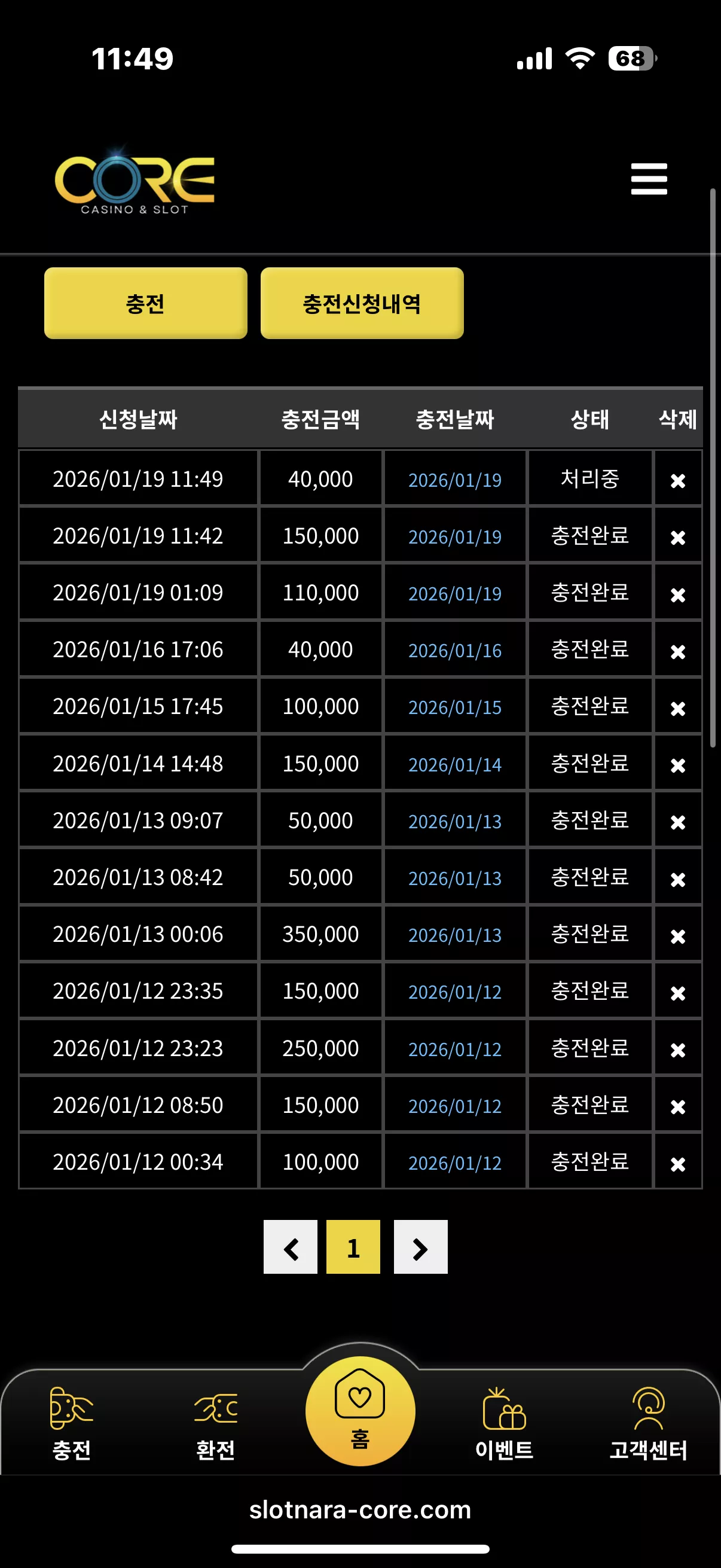
Task: Tap the CORE Casino logo
Action: 135,180
